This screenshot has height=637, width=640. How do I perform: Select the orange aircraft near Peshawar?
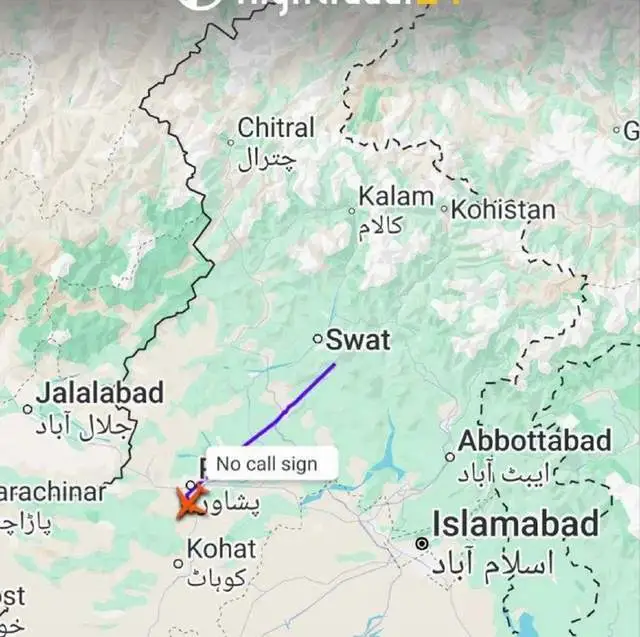[x=189, y=504]
